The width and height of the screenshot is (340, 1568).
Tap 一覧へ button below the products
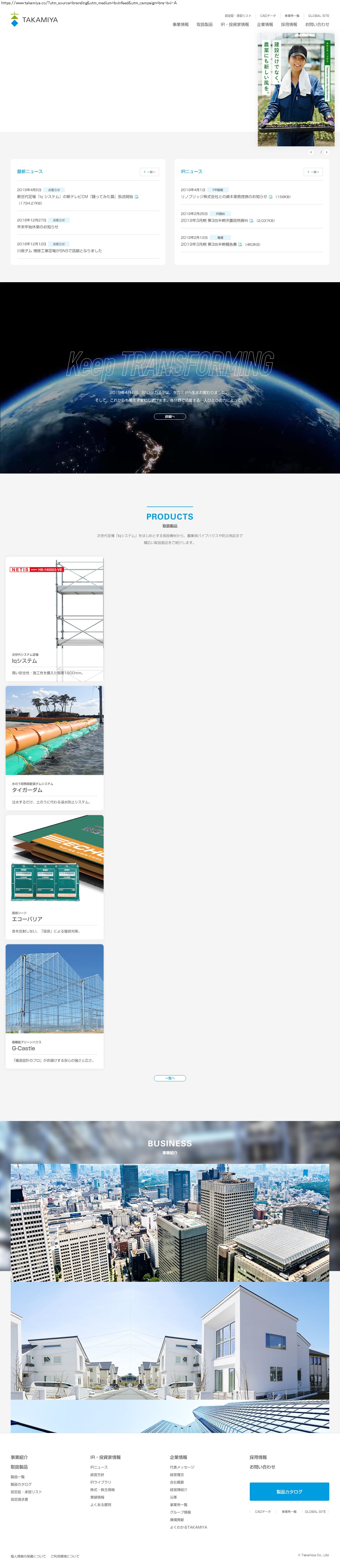170,1078
